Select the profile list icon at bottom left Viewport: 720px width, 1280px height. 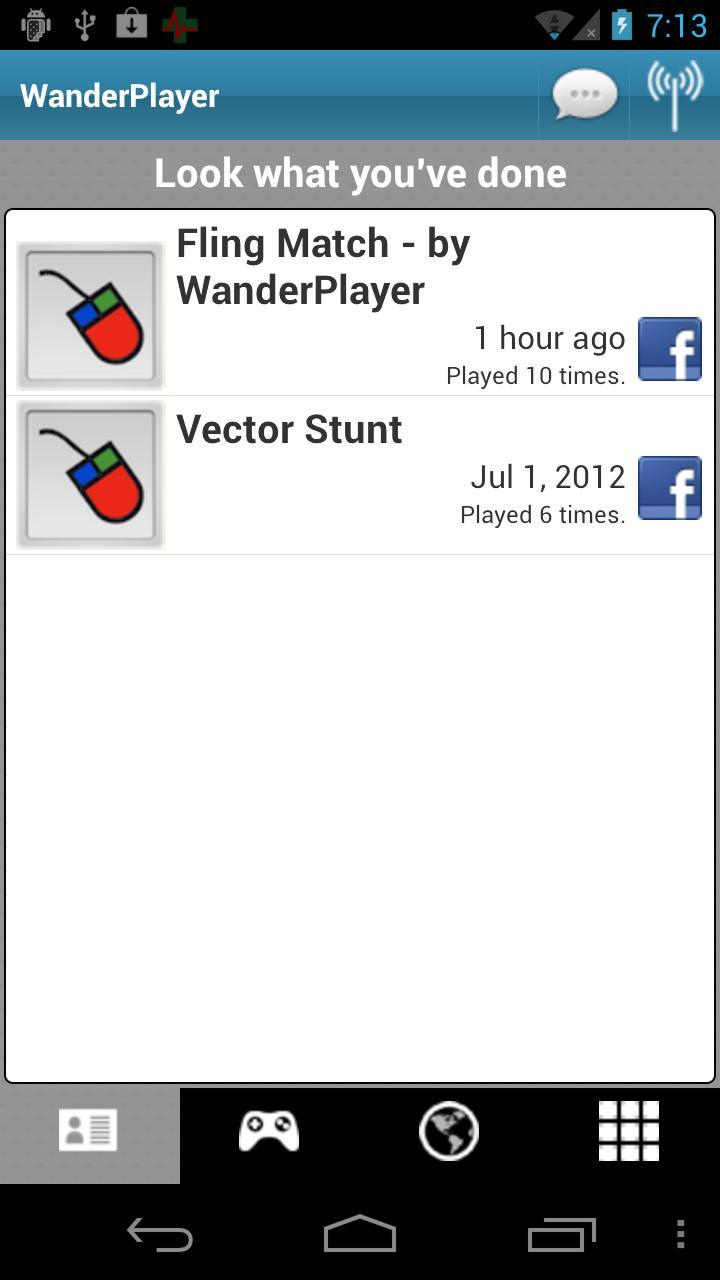[x=88, y=1131]
